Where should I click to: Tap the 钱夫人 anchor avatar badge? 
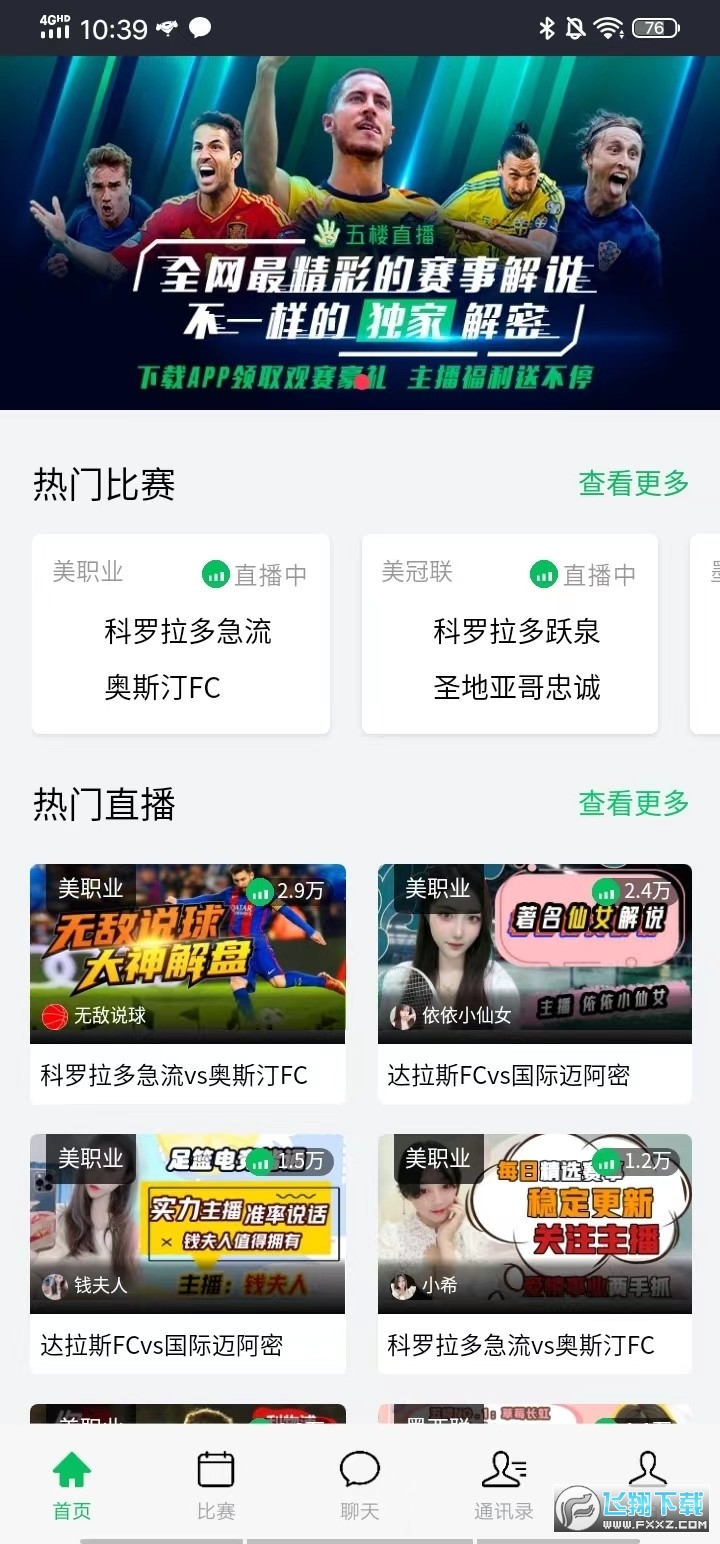[56, 1287]
